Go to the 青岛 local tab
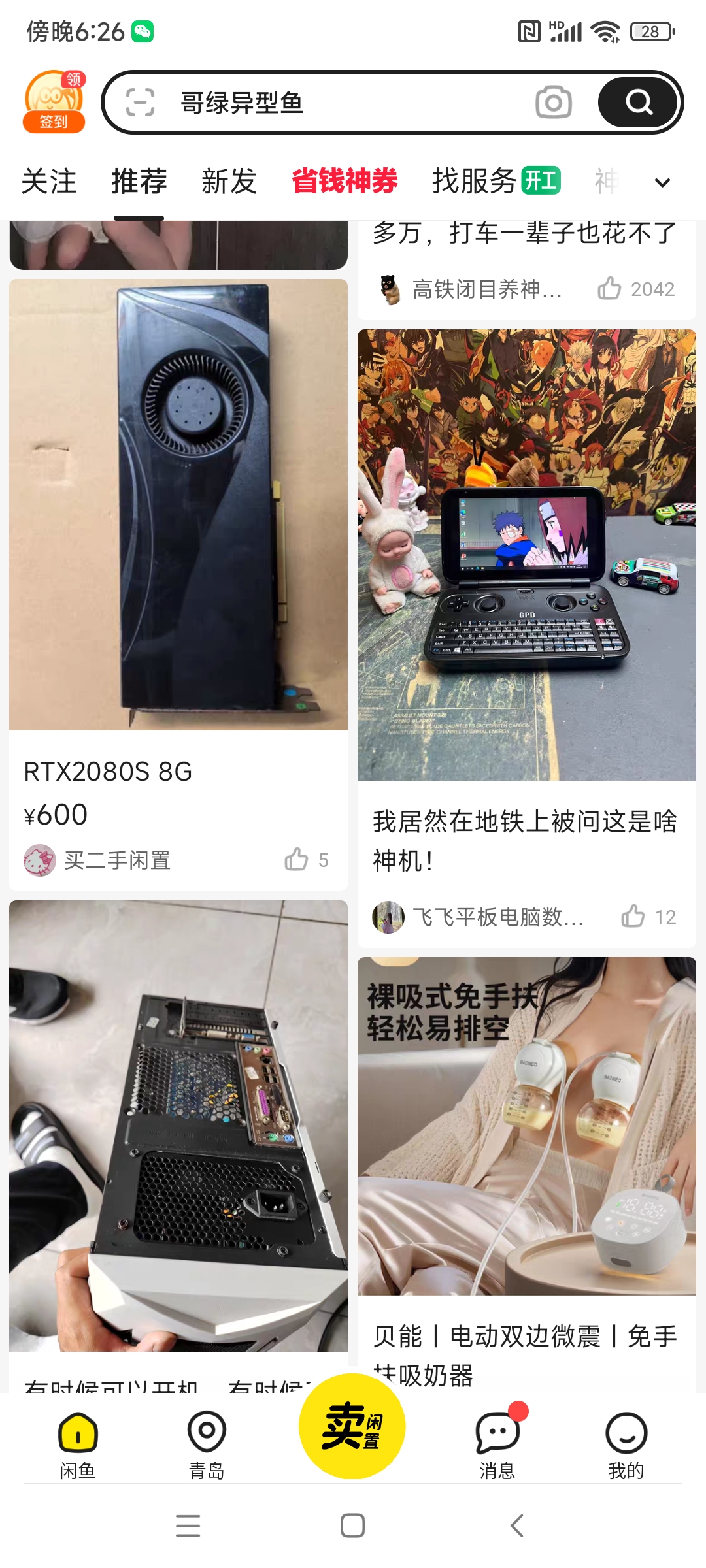Screen dimensions: 706x1568 [207, 1445]
